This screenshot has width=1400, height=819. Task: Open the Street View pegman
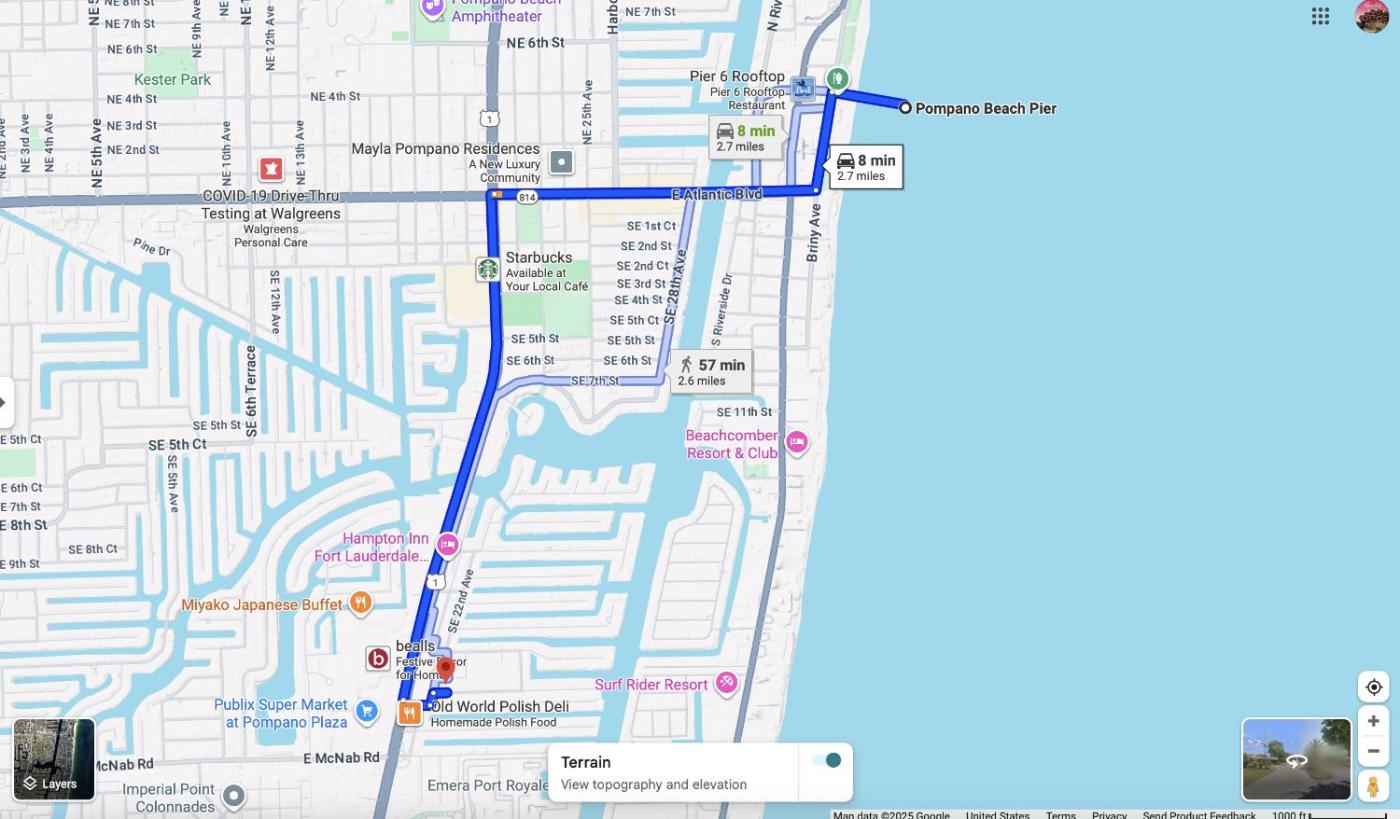click(1373, 786)
